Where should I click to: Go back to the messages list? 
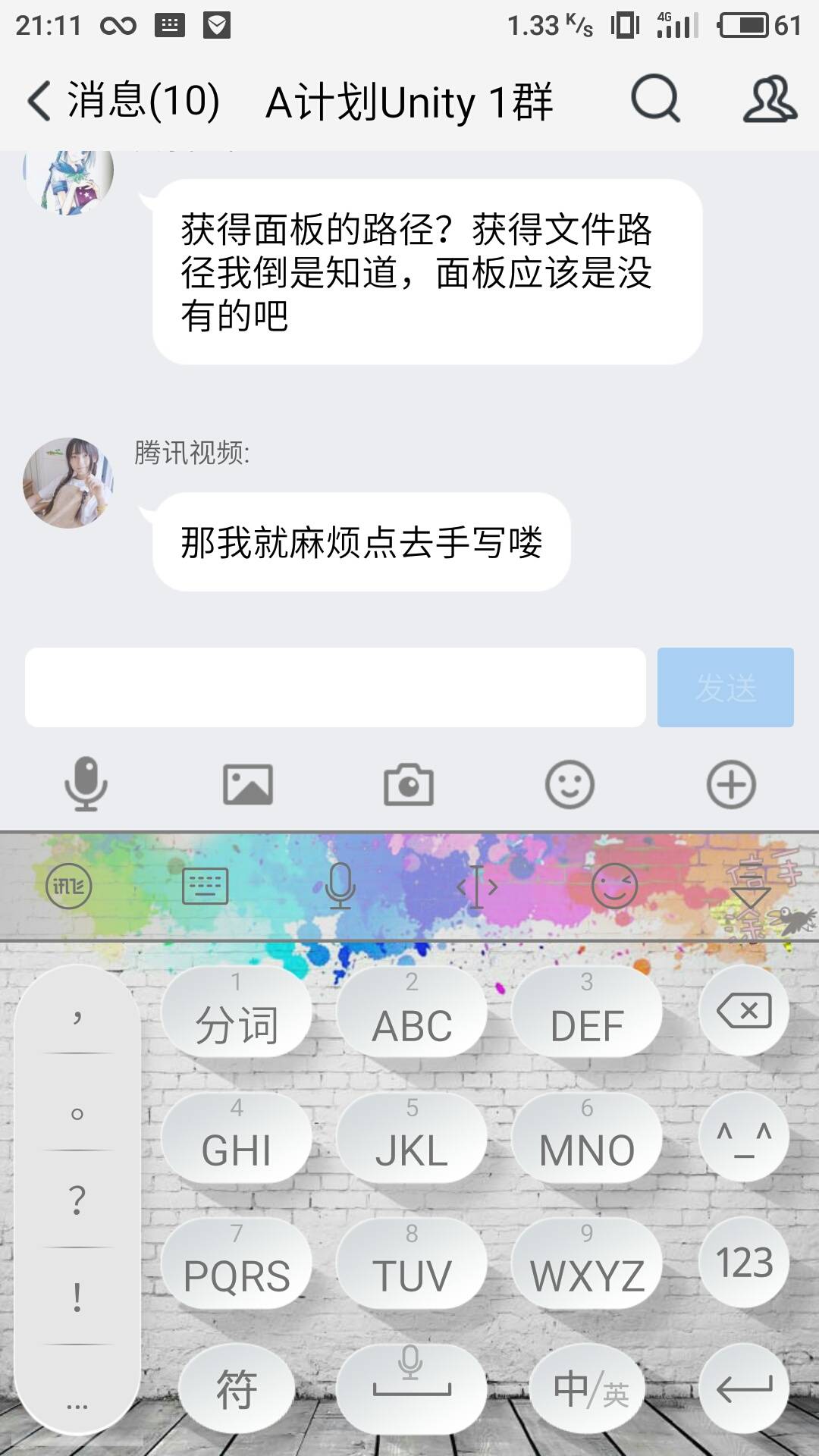point(121,101)
